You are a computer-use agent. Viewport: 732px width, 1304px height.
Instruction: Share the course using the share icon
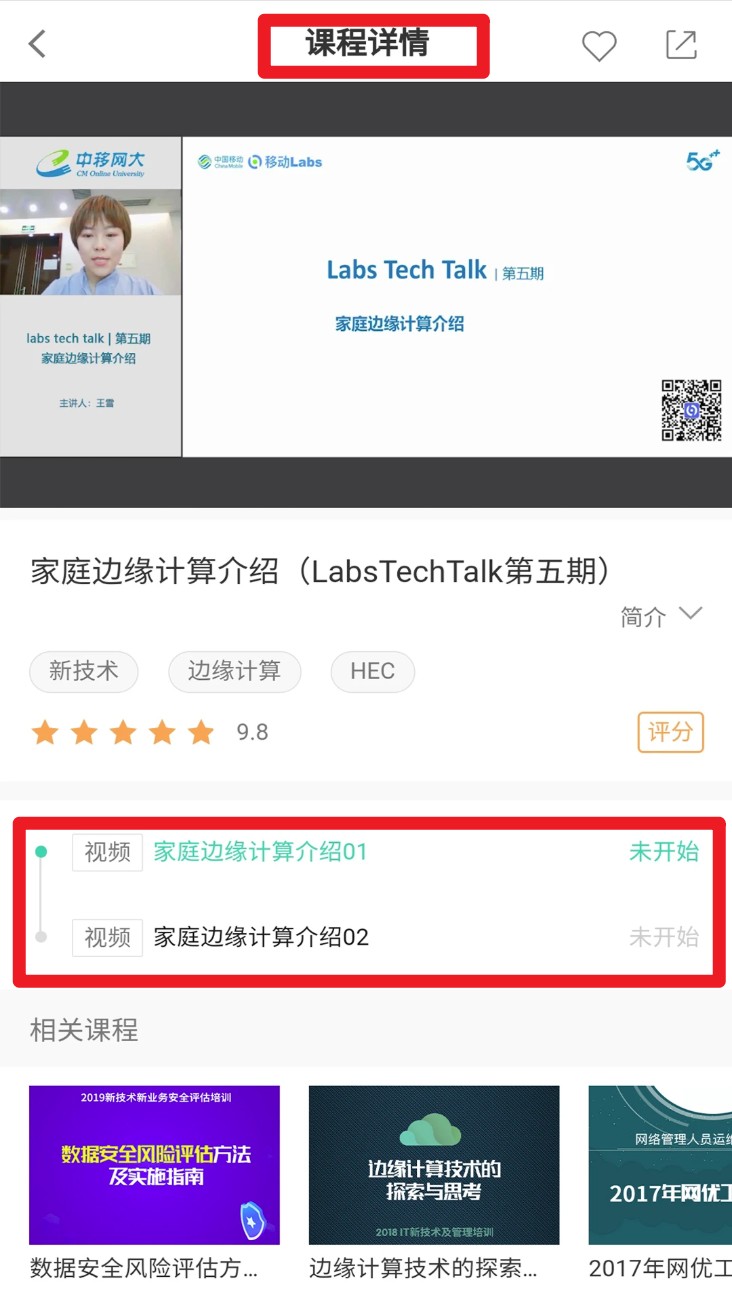(681, 45)
